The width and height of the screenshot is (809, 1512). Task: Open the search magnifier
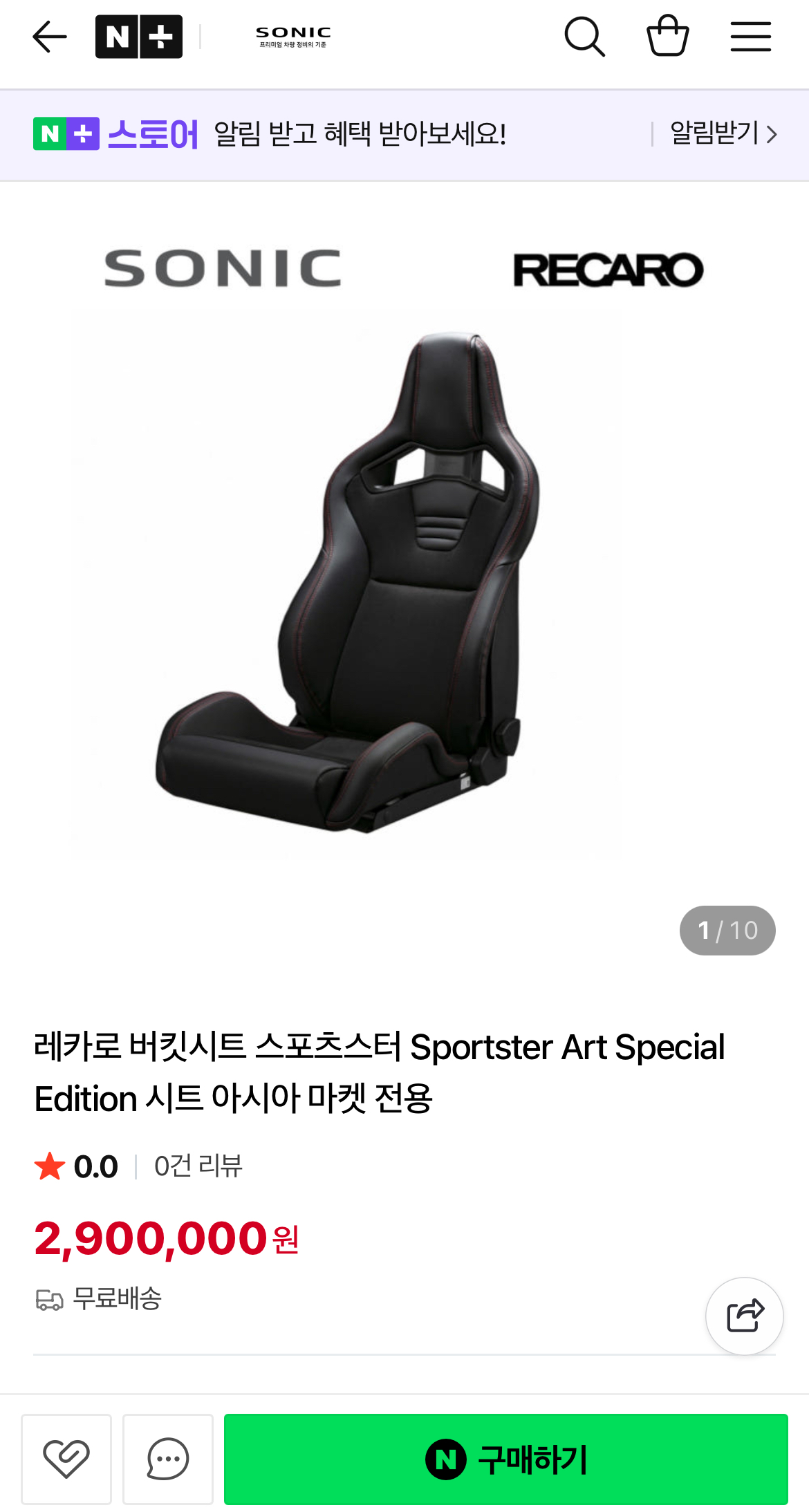(x=584, y=37)
